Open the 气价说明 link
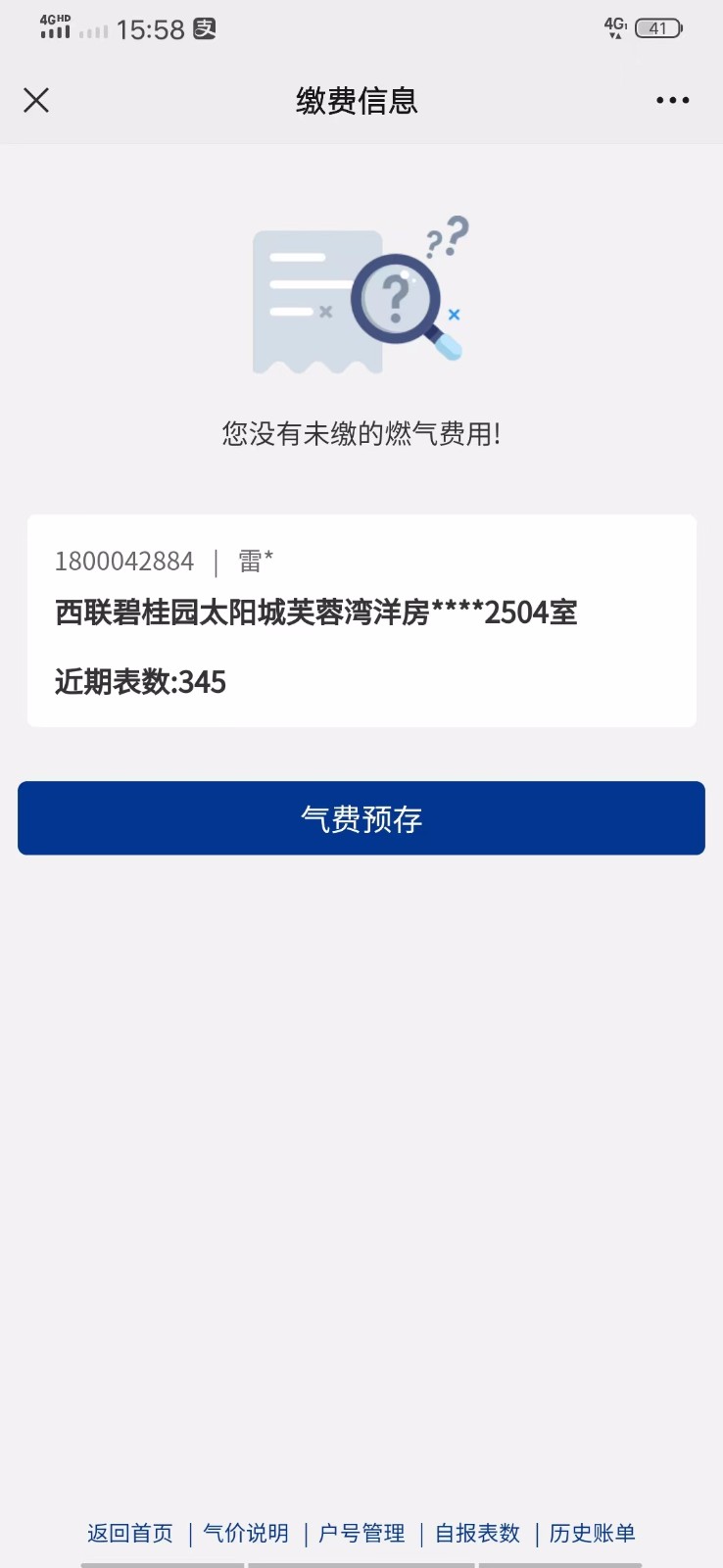The image size is (723, 1568). pos(246,1533)
